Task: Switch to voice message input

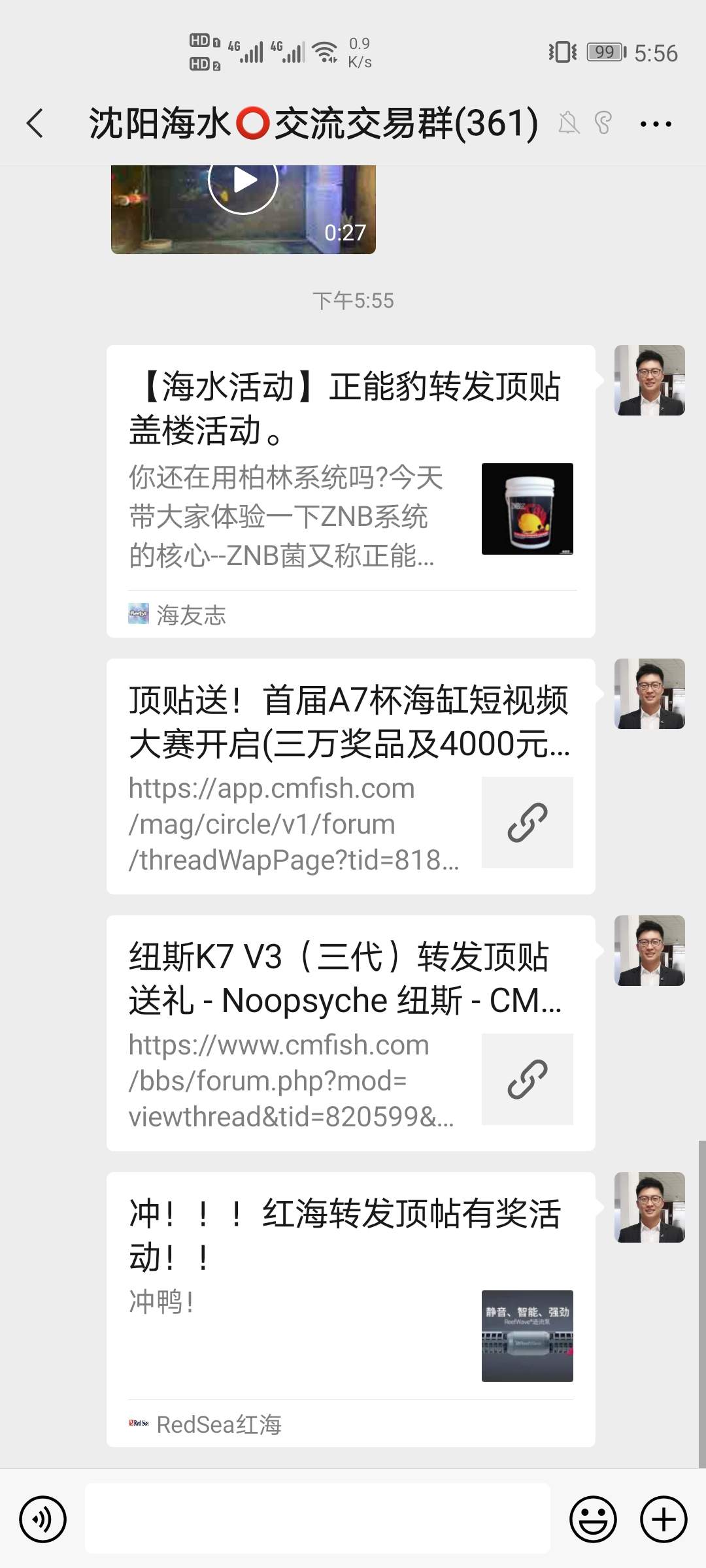Action: click(x=43, y=1519)
